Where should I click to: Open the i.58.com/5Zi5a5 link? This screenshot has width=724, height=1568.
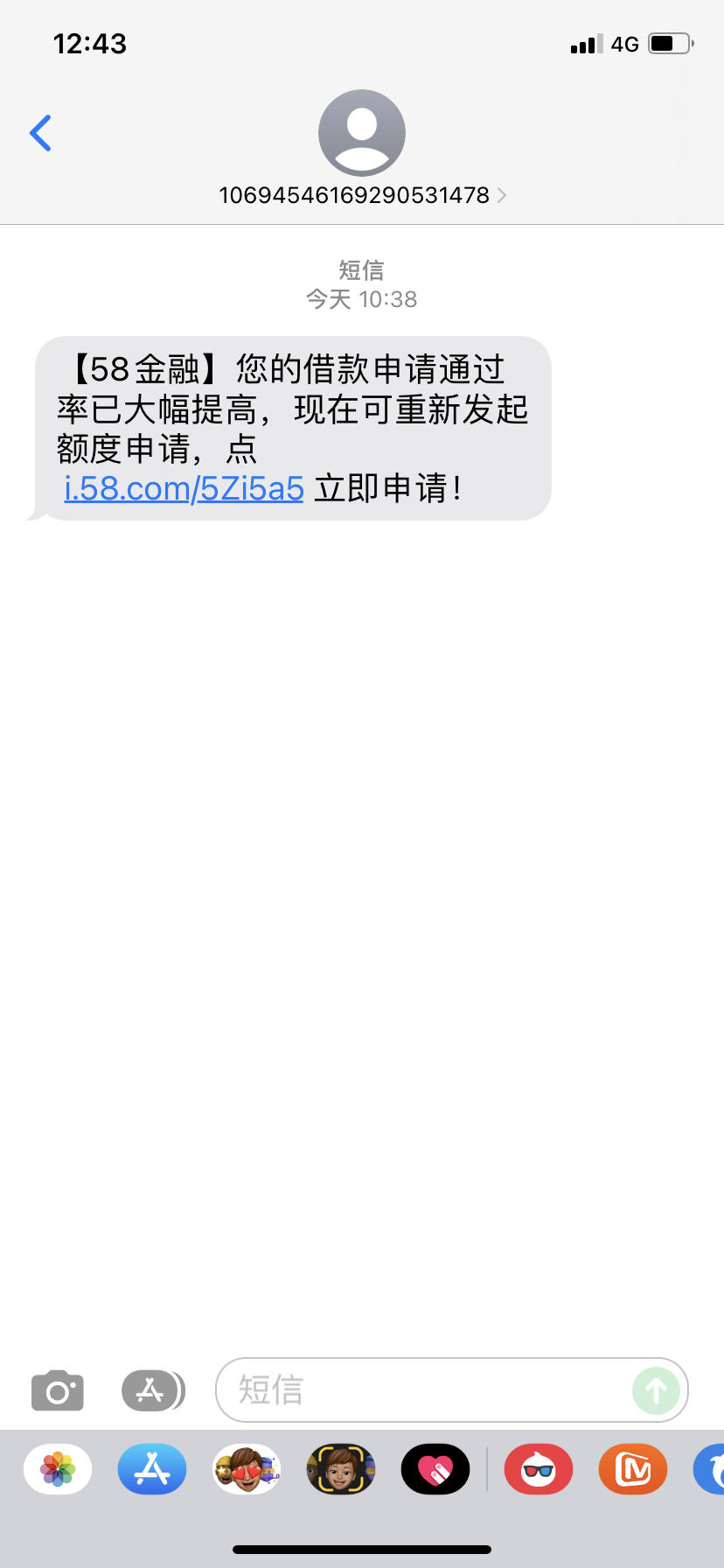pos(184,488)
